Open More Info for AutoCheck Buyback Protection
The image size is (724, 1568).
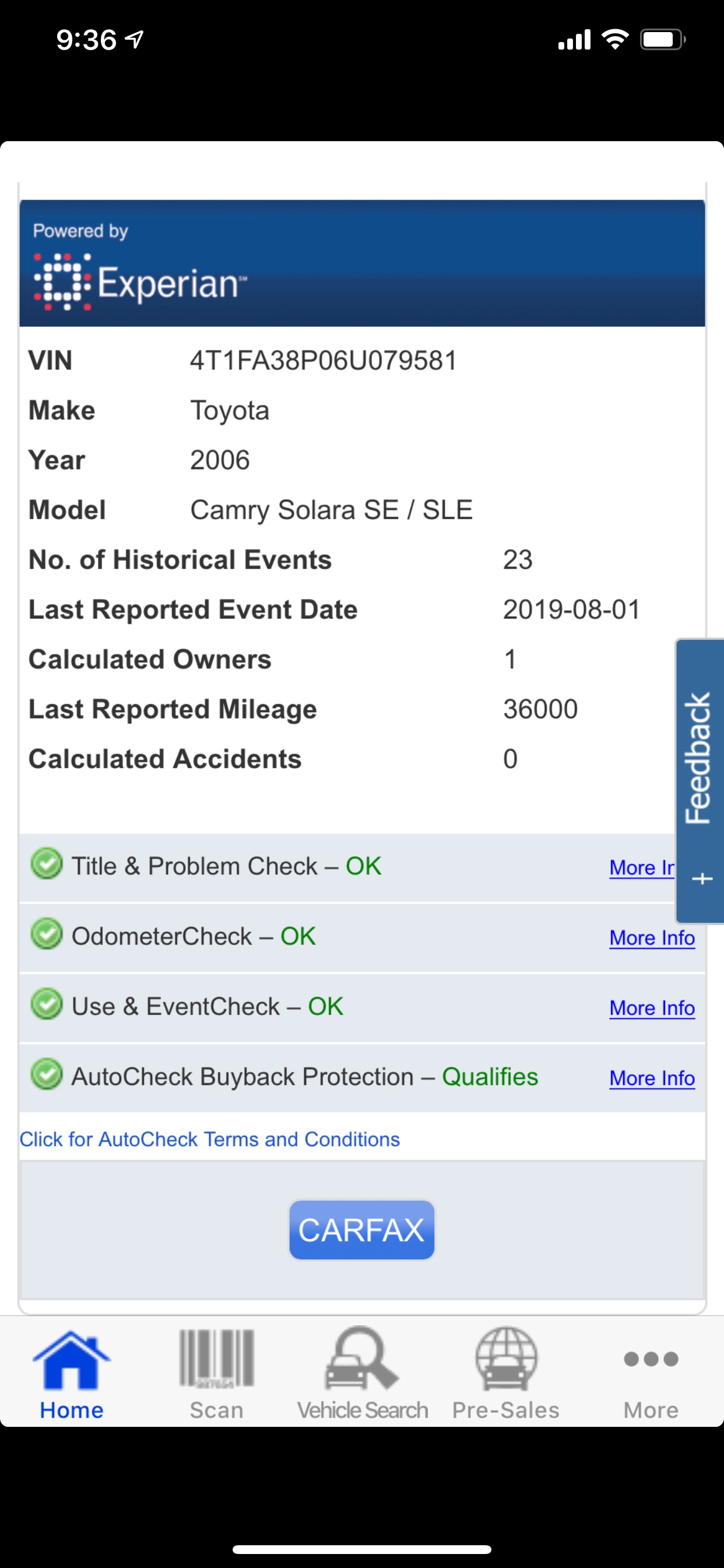(x=652, y=1077)
